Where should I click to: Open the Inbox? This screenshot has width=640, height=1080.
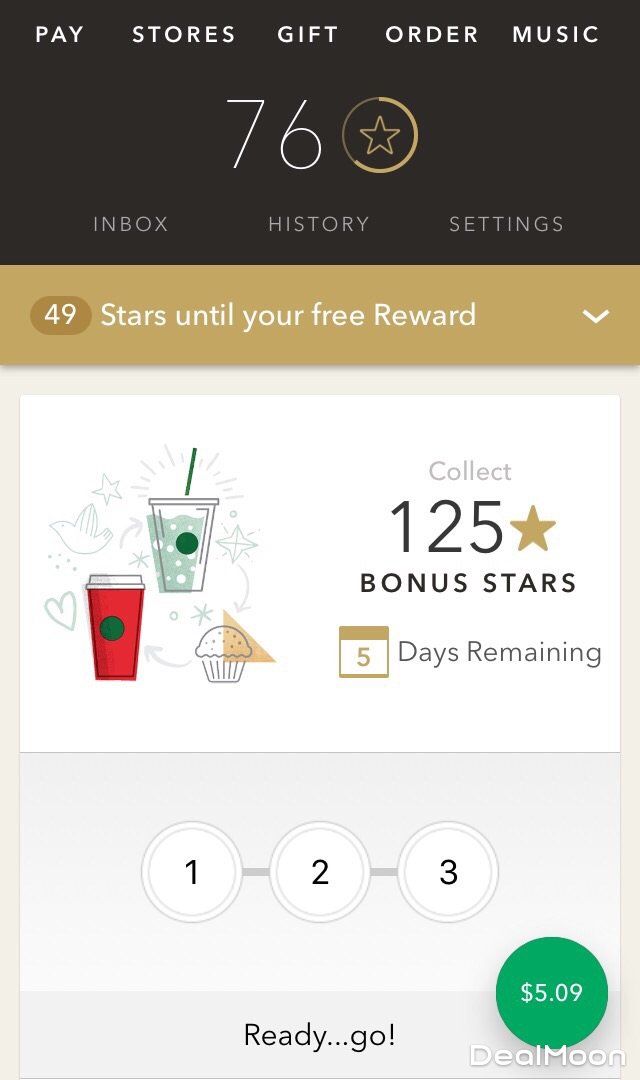click(131, 224)
